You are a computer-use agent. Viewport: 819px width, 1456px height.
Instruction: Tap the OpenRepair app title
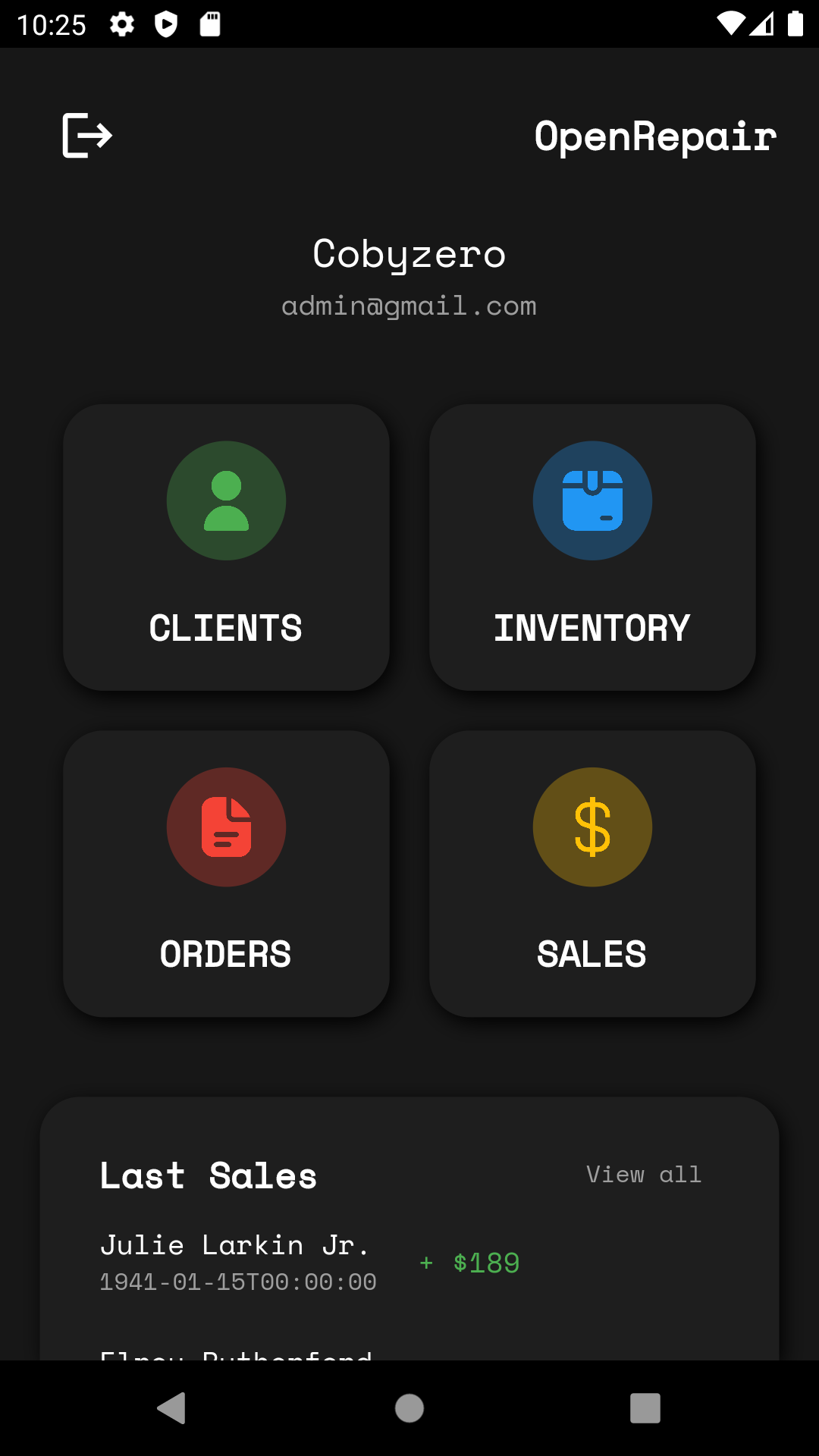(x=655, y=136)
